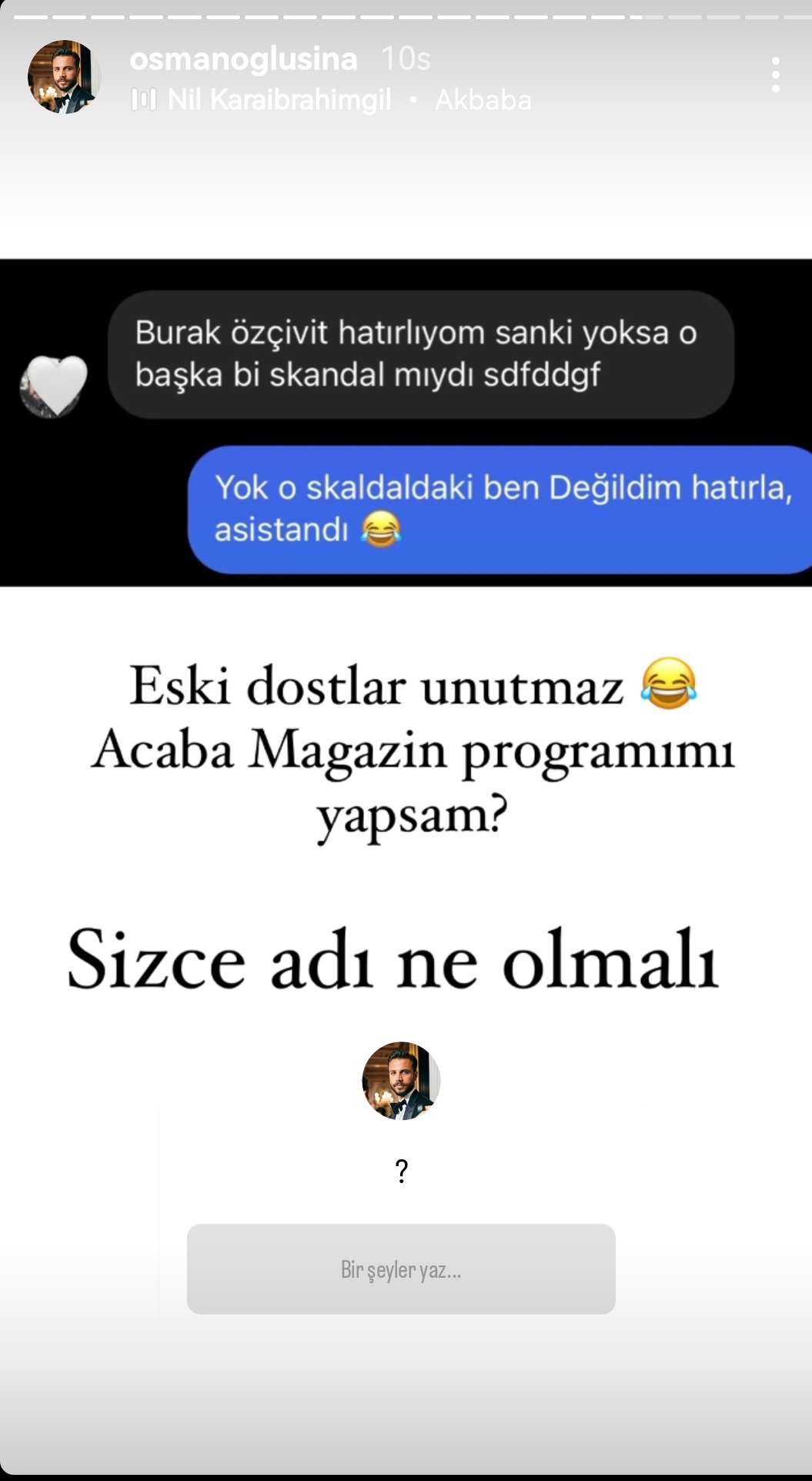Tap the 'Bir şeyler yaz...' answer field

pos(401,1269)
